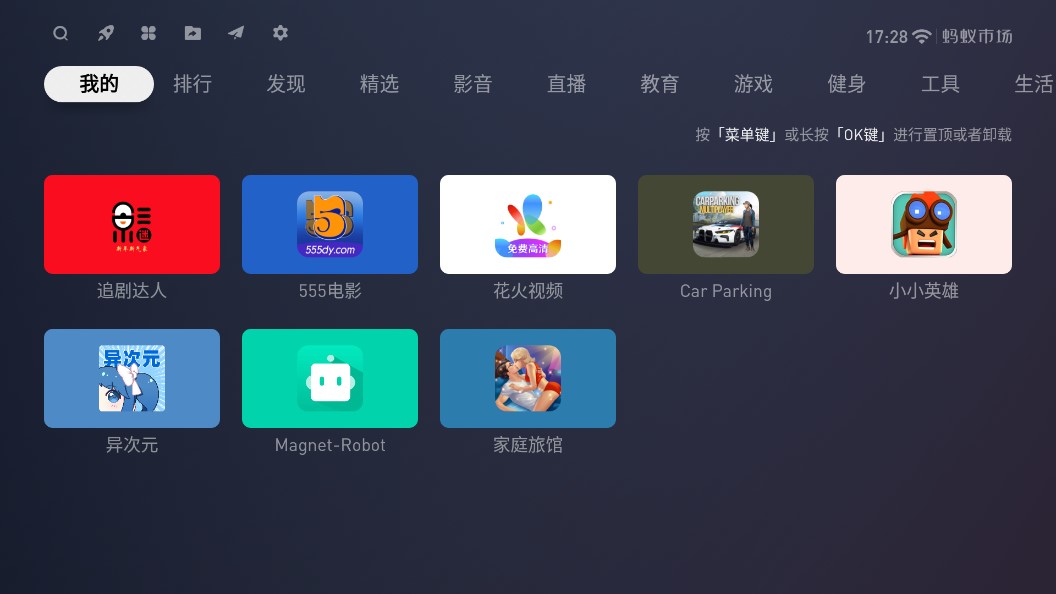Go to the 影音 tab
Viewport: 1056px width, 594px height.
point(473,84)
